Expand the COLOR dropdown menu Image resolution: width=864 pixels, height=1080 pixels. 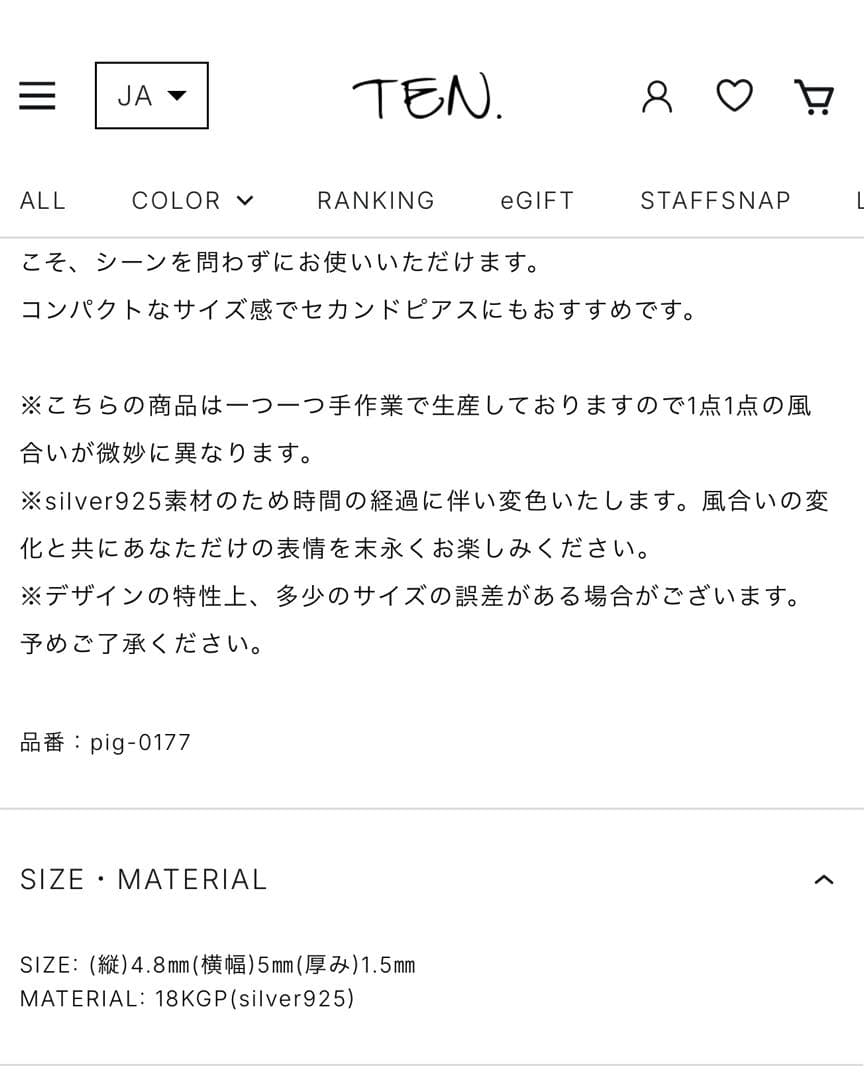[192, 200]
